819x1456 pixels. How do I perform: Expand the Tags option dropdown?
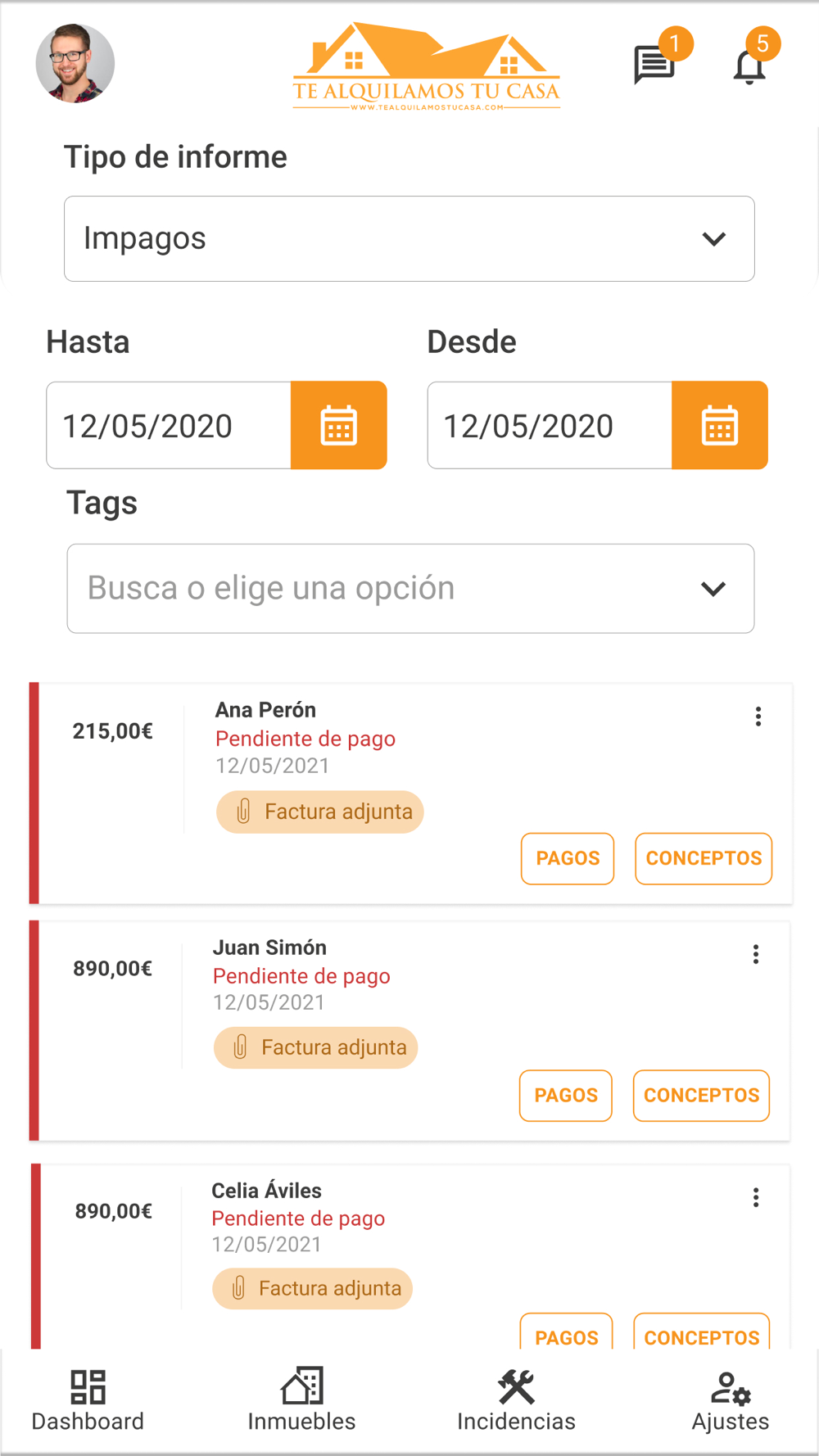point(410,588)
